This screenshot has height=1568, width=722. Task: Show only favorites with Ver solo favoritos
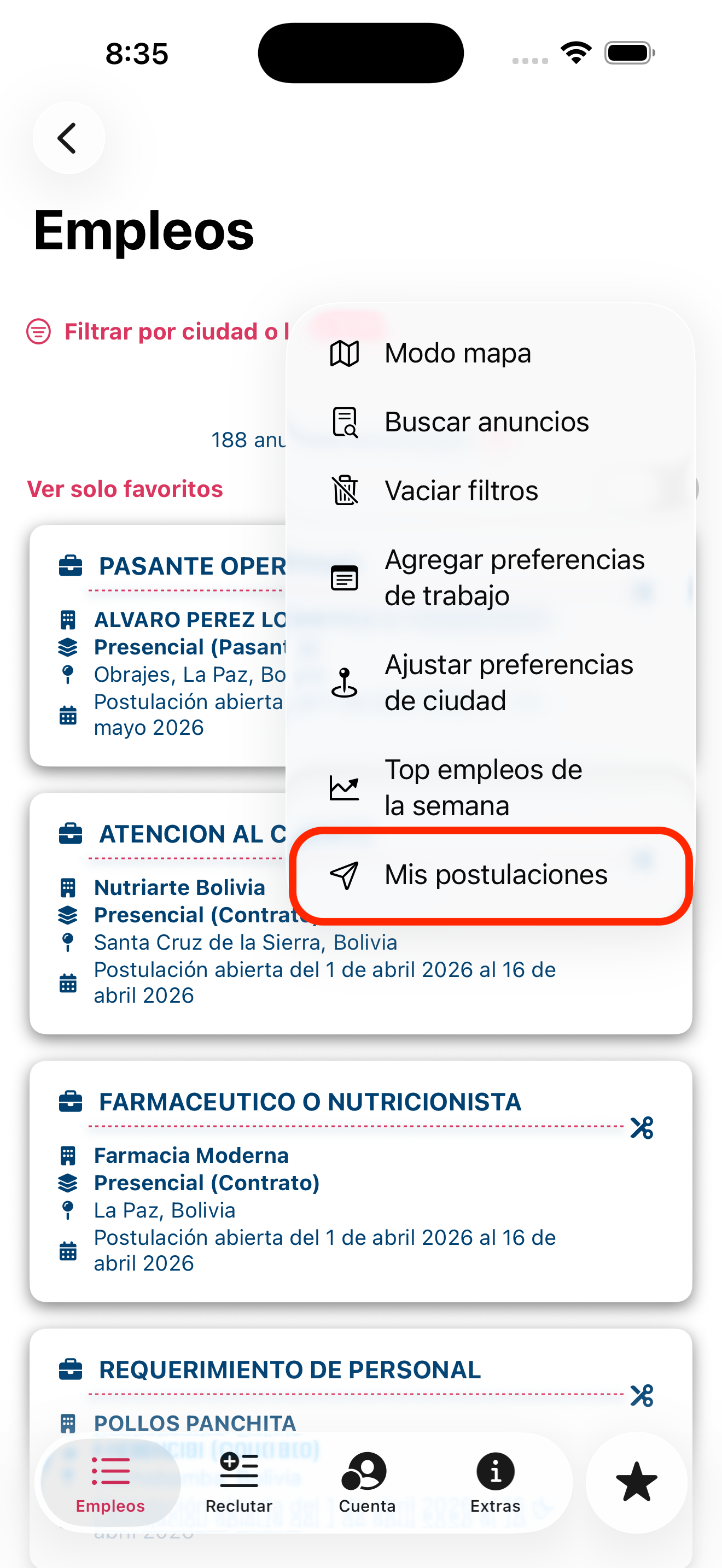tap(125, 489)
